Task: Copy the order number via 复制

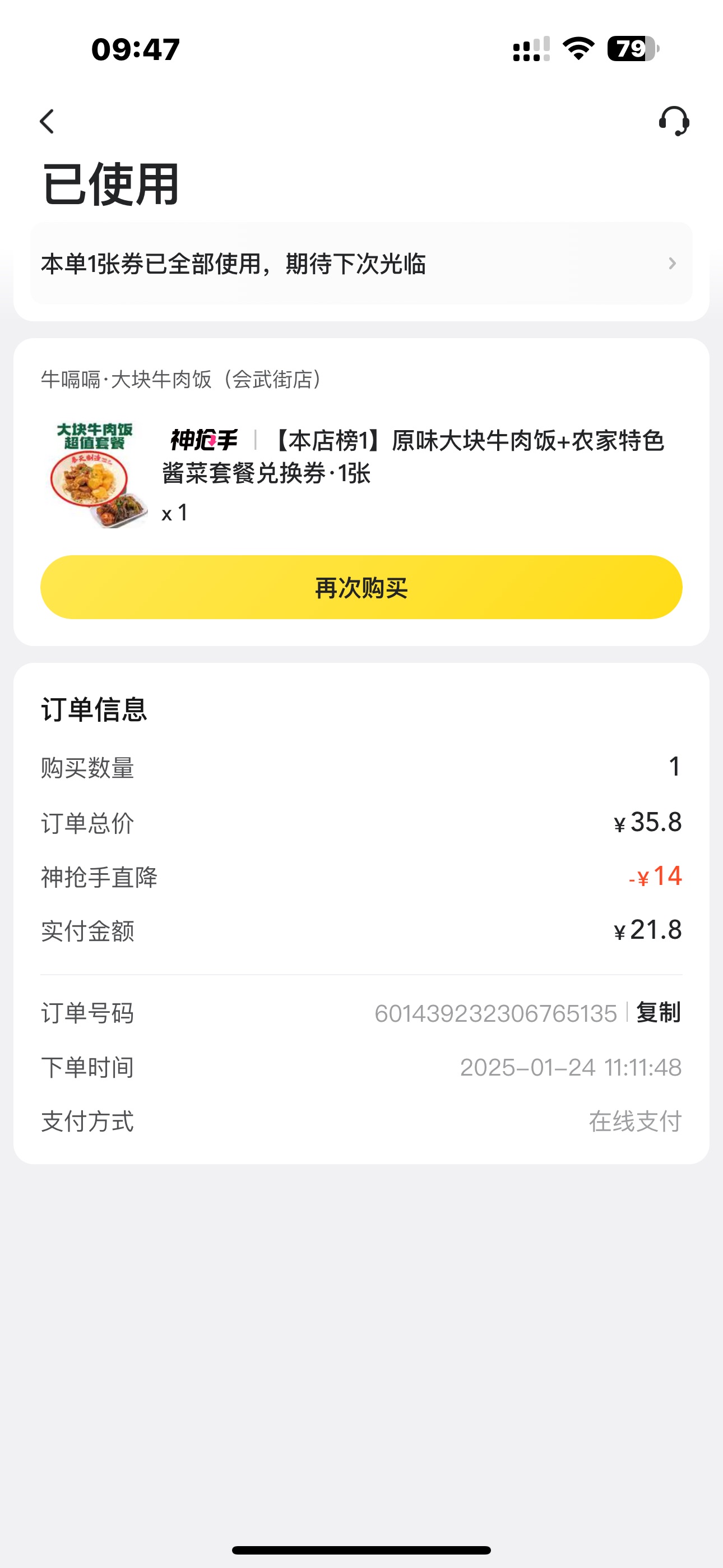Action: point(658,1013)
